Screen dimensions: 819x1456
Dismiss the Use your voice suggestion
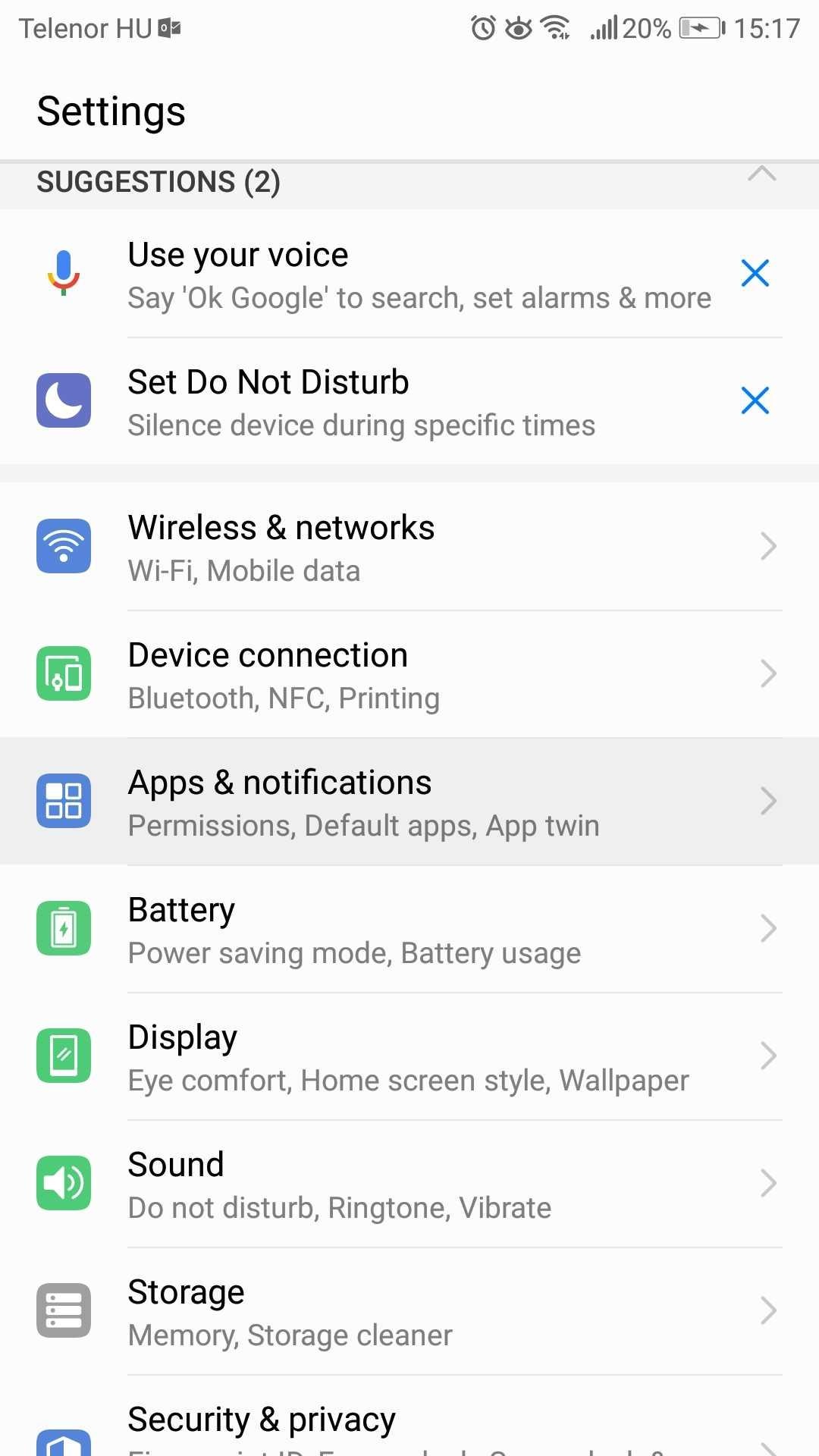[755, 273]
